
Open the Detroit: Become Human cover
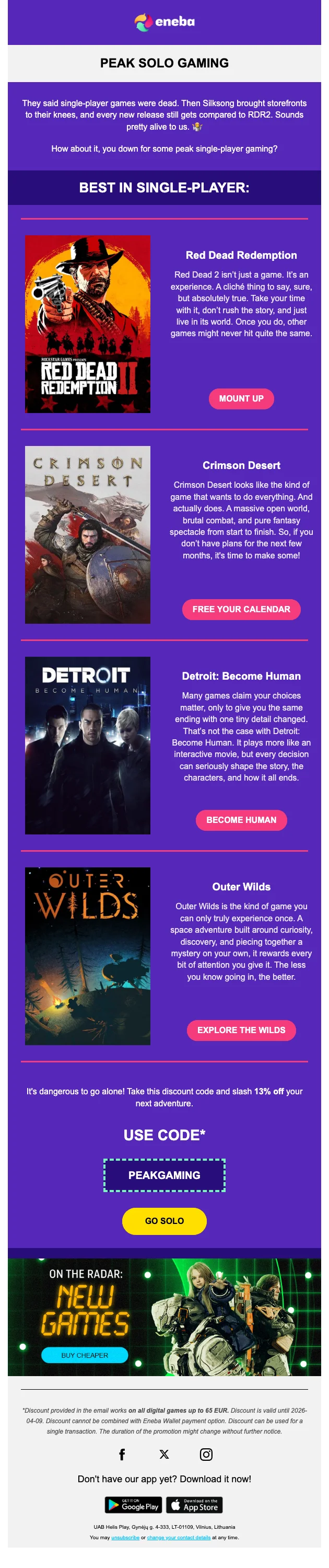pos(88,745)
